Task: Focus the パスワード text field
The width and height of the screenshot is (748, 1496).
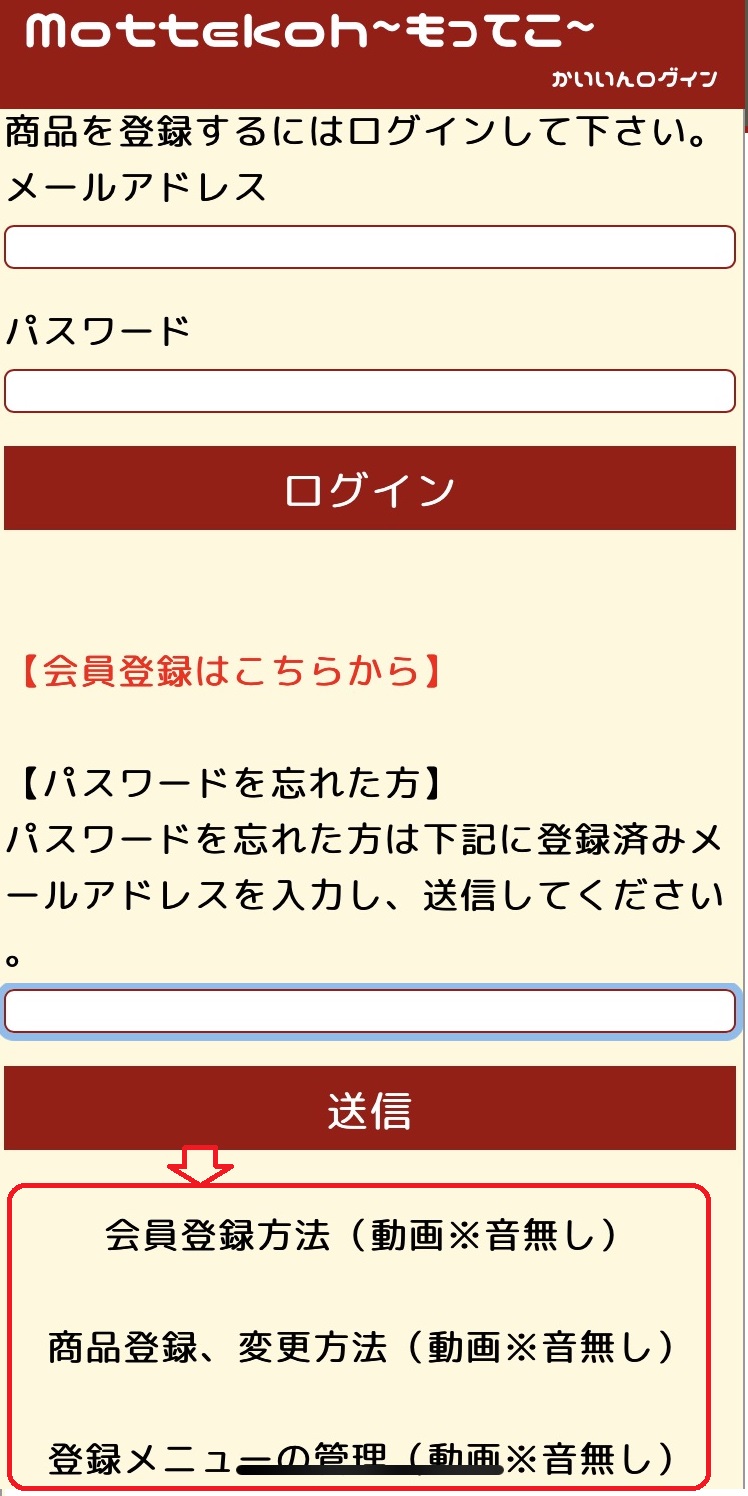Action: [x=370, y=391]
